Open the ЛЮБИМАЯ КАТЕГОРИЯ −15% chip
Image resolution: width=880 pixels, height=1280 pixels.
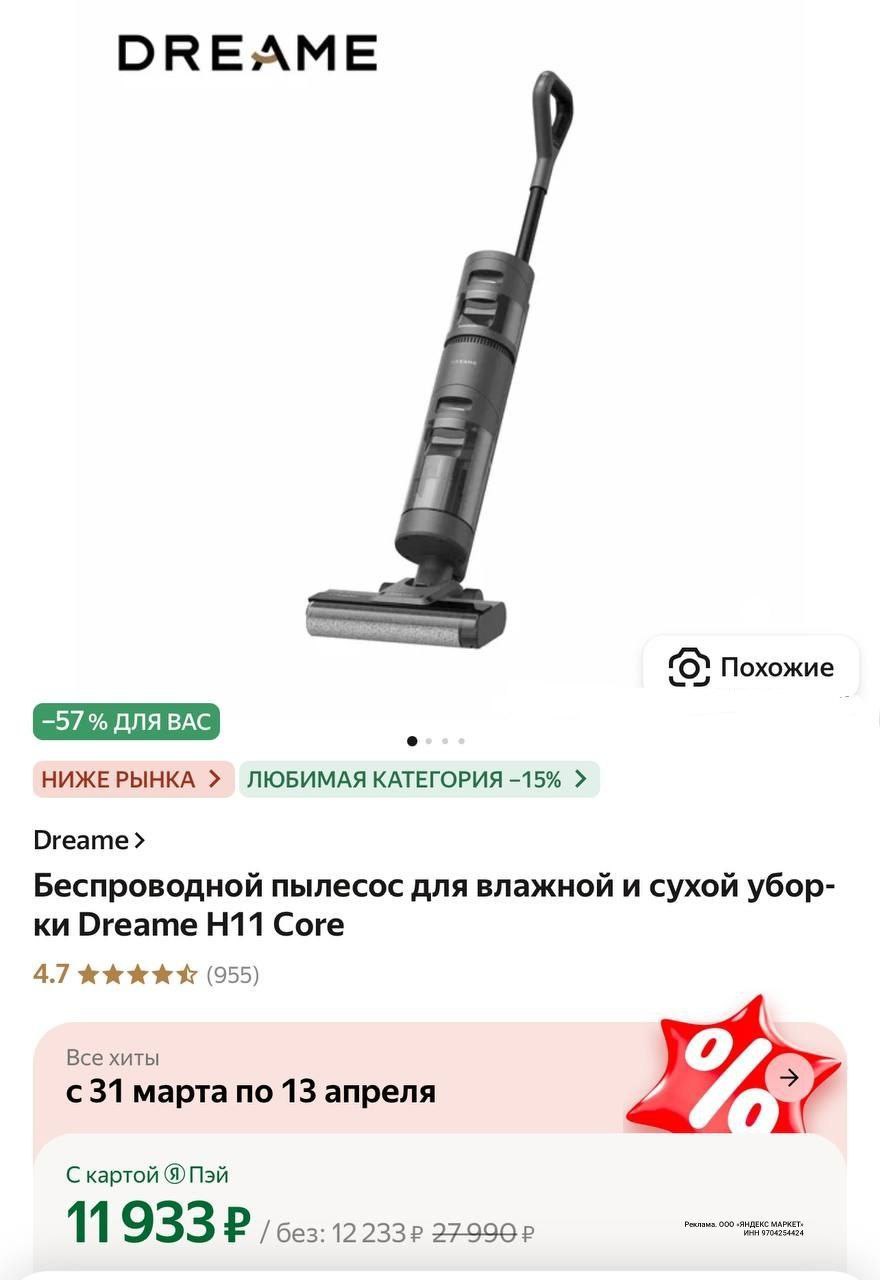tap(418, 780)
